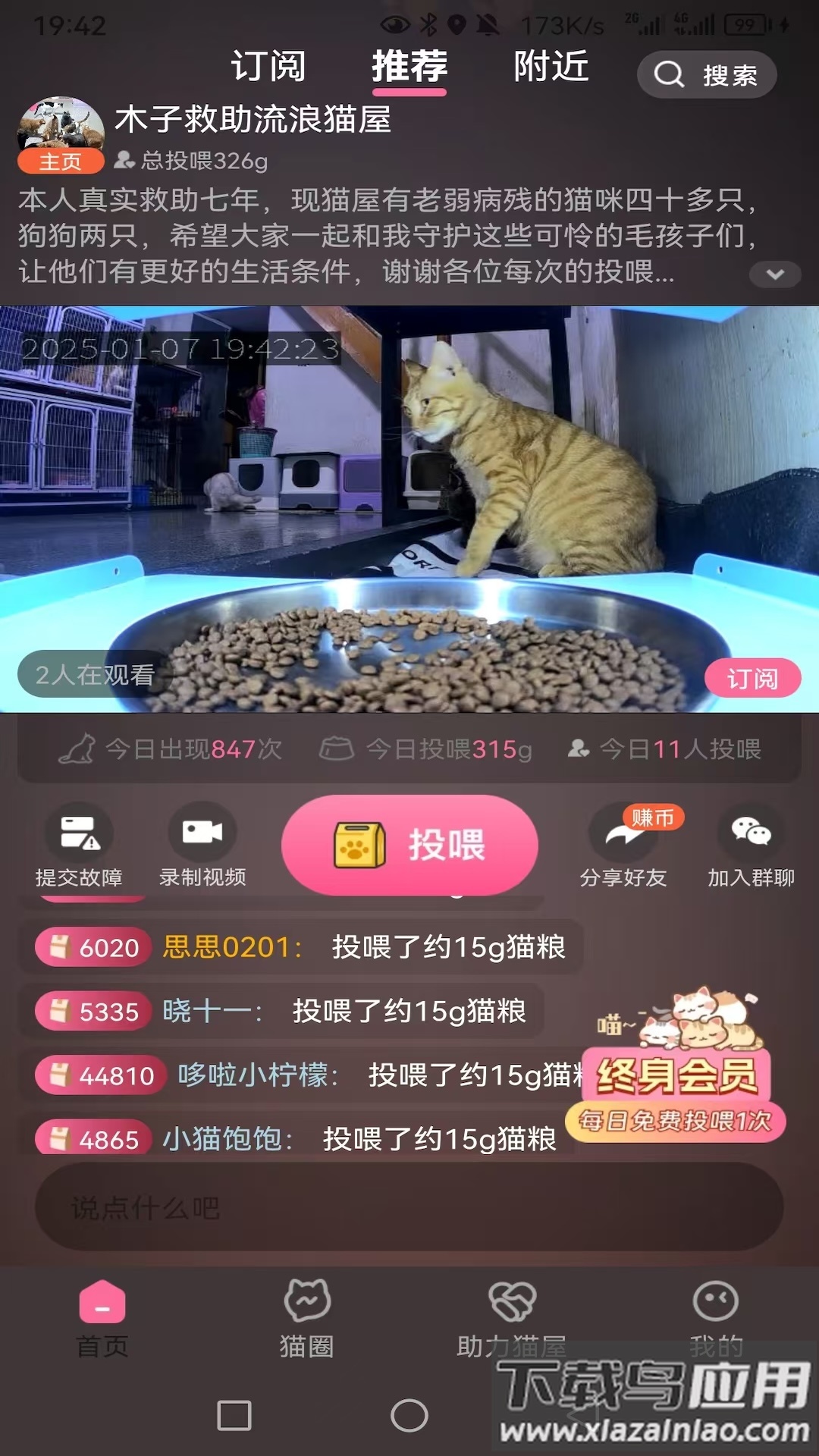Tap the 我的 profile icon
Image resolution: width=819 pixels, height=1456 pixels.
714,1301
